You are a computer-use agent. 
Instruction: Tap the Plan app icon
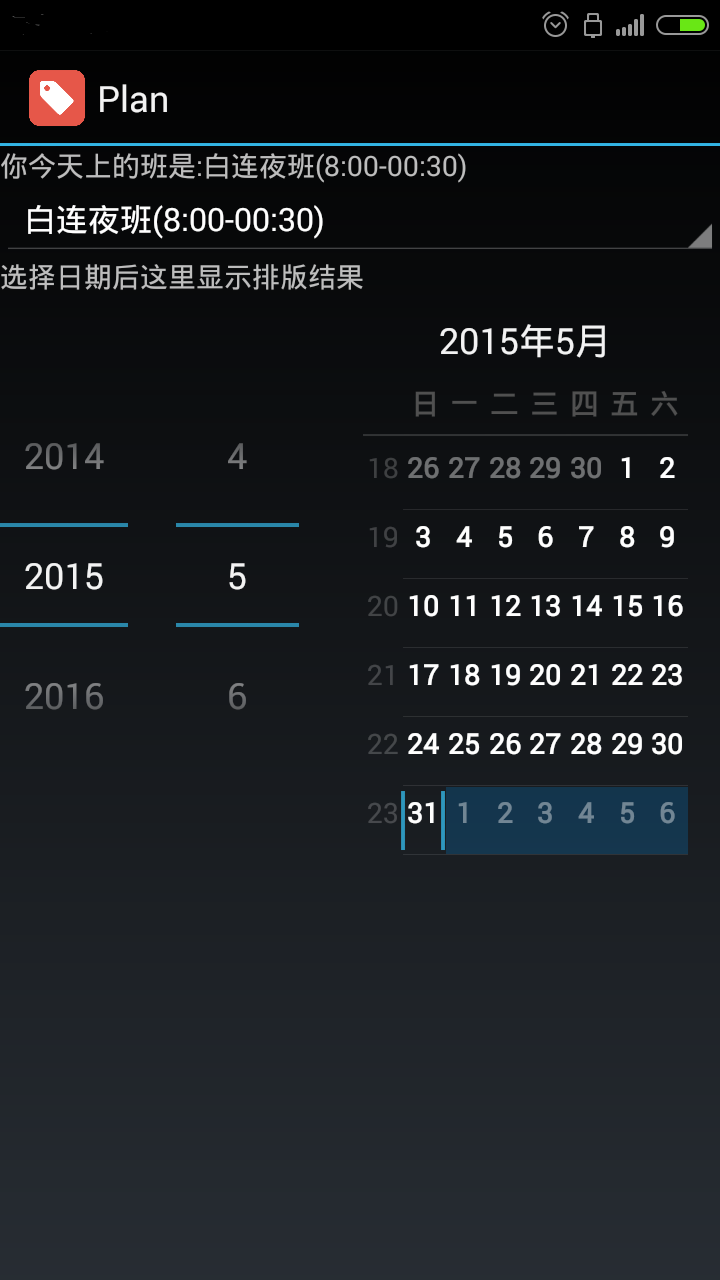point(57,98)
